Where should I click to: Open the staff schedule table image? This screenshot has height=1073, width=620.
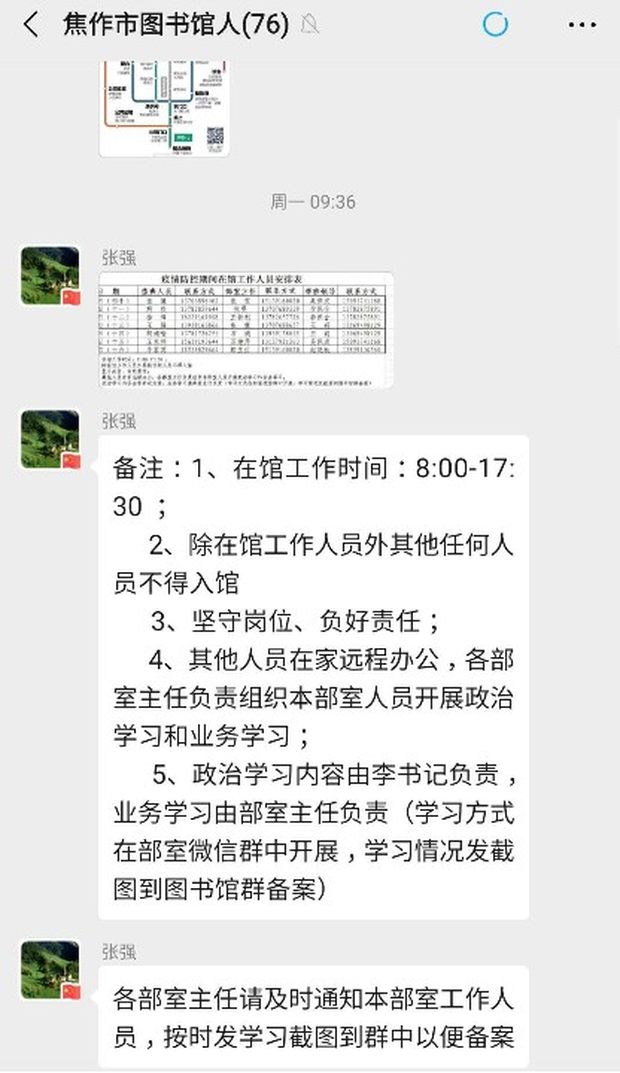point(245,329)
